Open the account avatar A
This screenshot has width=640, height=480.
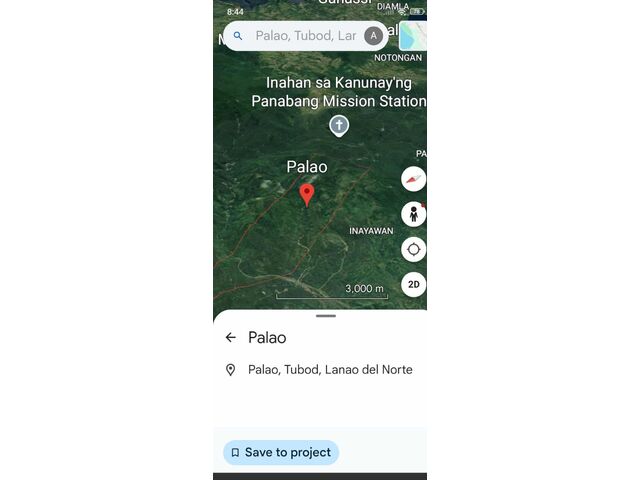[x=373, y=36]
